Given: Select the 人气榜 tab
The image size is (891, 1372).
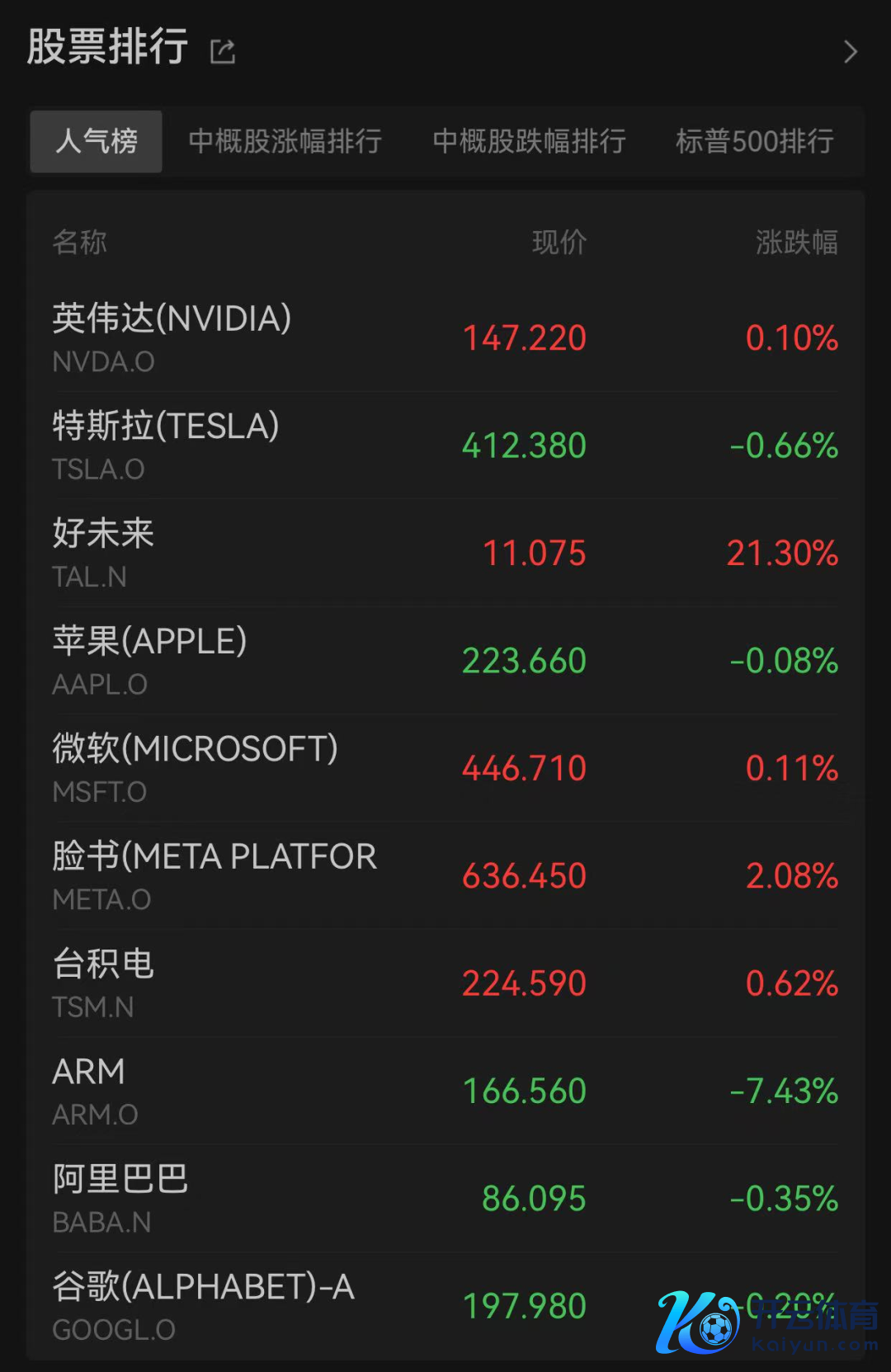Looking at the screenshot, I should [97, 141].
